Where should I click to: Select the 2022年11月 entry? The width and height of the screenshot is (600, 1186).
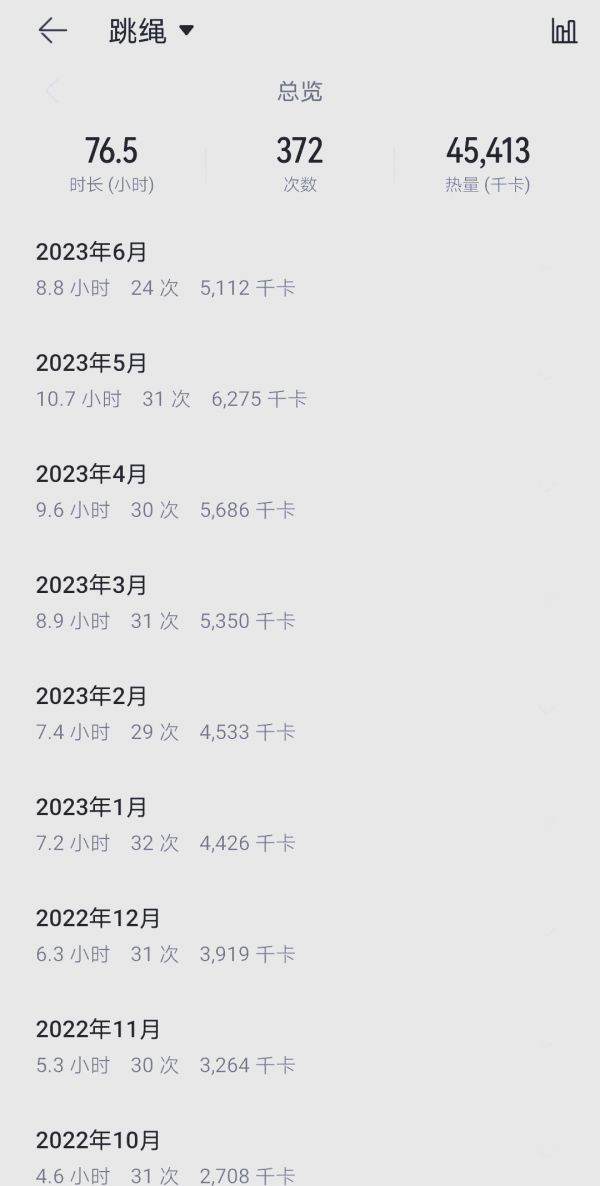[300, 1048]
